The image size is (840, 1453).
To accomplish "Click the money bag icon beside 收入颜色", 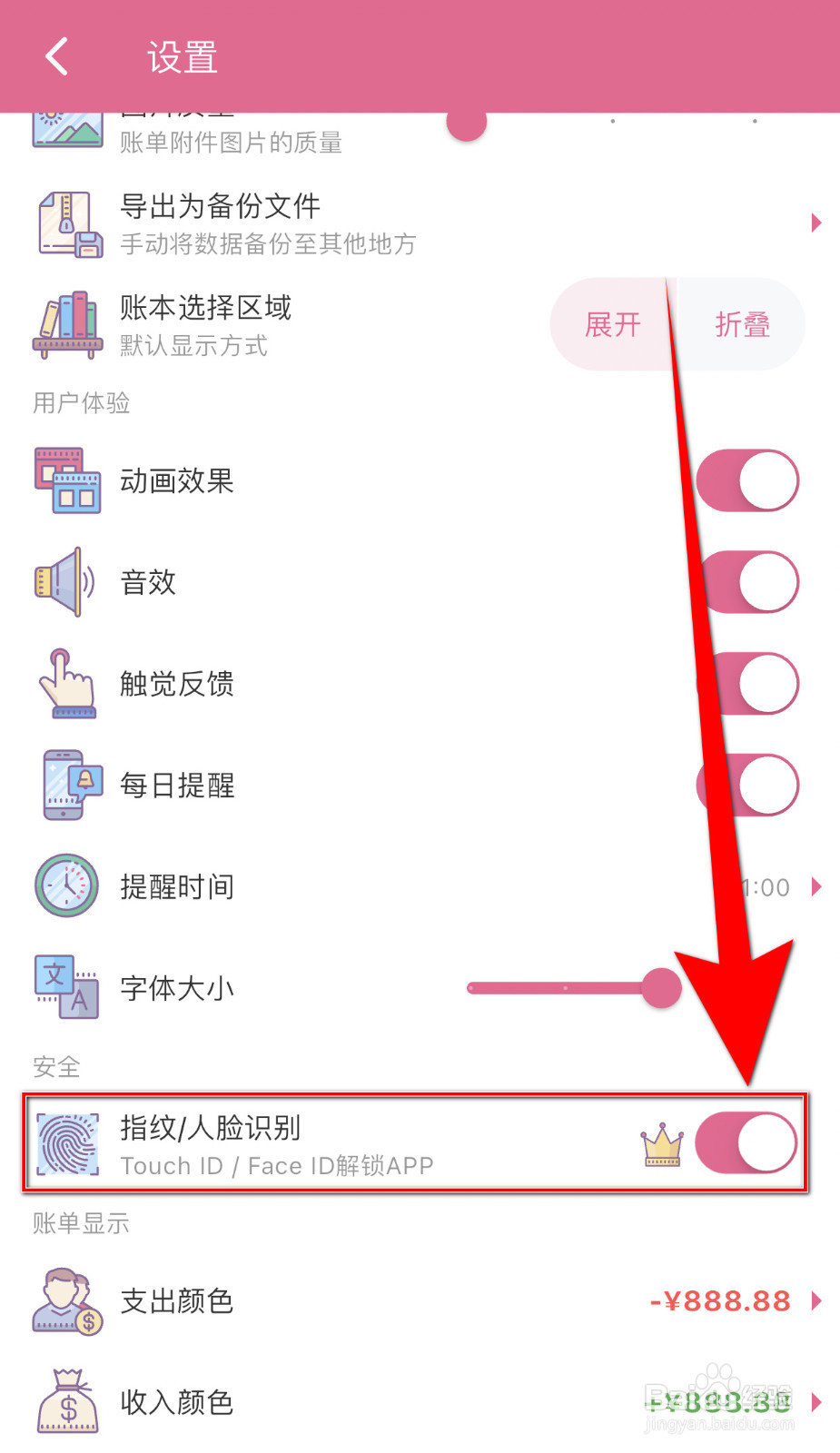I will 68,1401.
